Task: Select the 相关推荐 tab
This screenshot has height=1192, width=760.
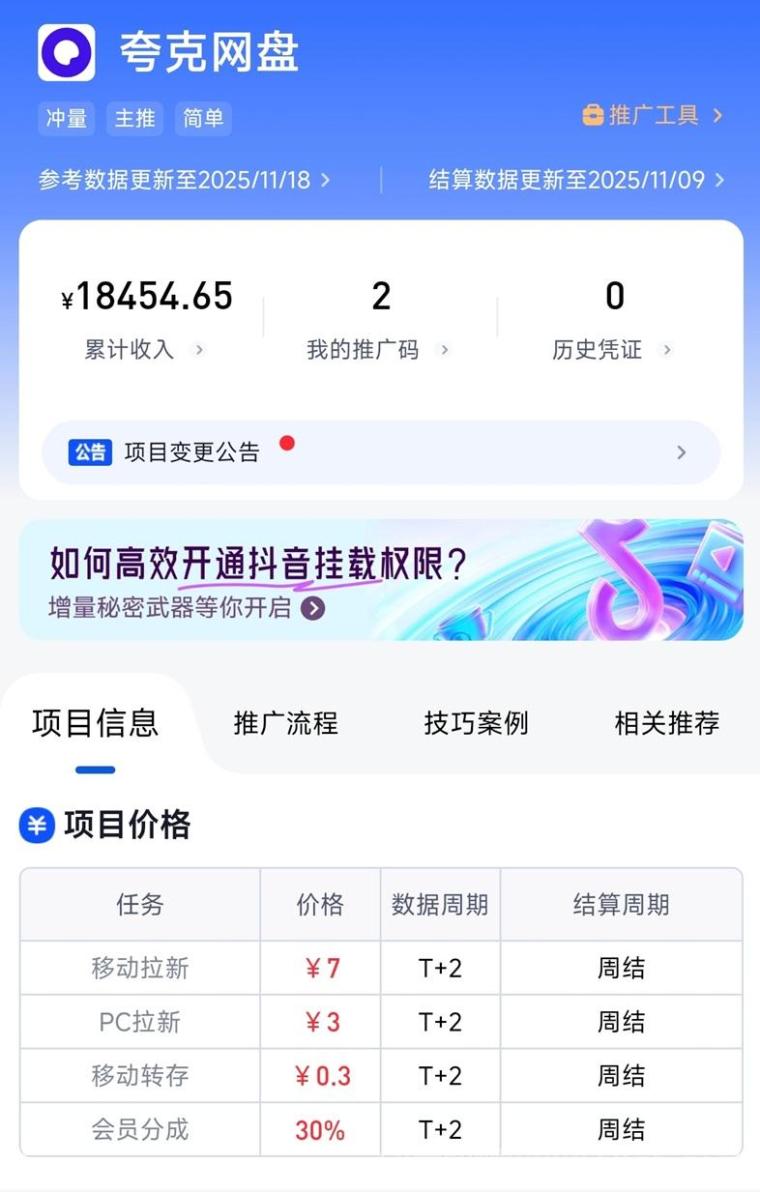Action: 666,723
